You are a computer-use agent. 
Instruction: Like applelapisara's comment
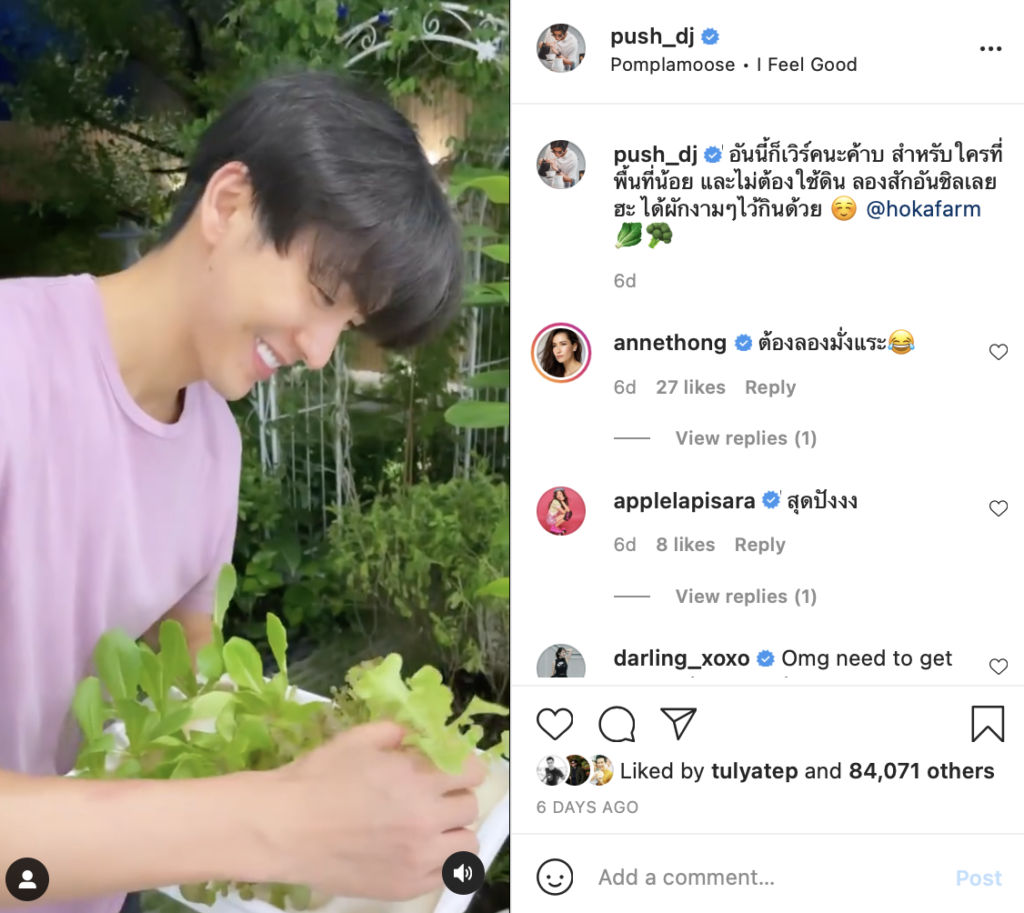(998, 509)
